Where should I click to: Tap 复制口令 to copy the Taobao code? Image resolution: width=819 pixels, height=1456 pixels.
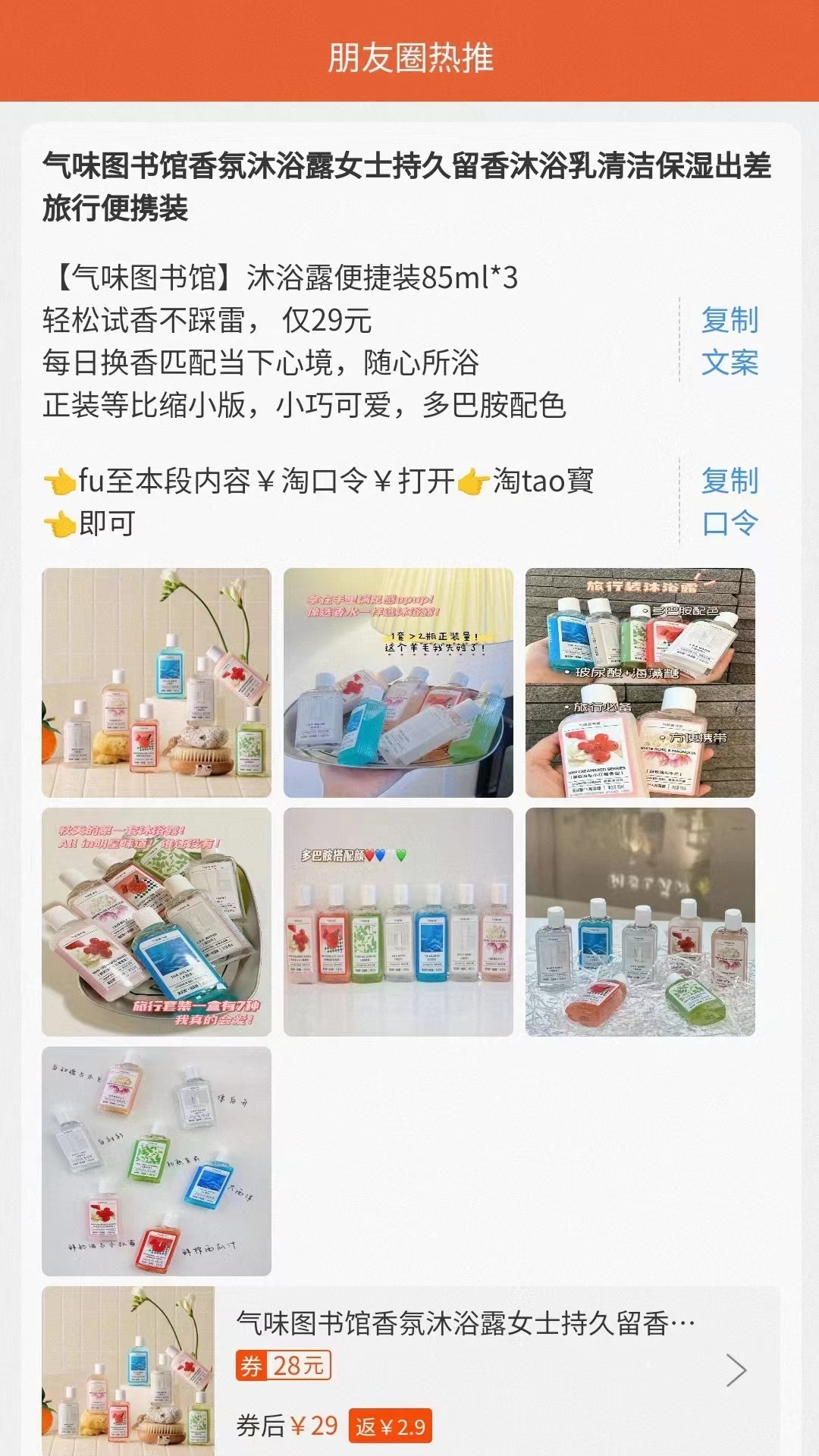click(729, 501)
